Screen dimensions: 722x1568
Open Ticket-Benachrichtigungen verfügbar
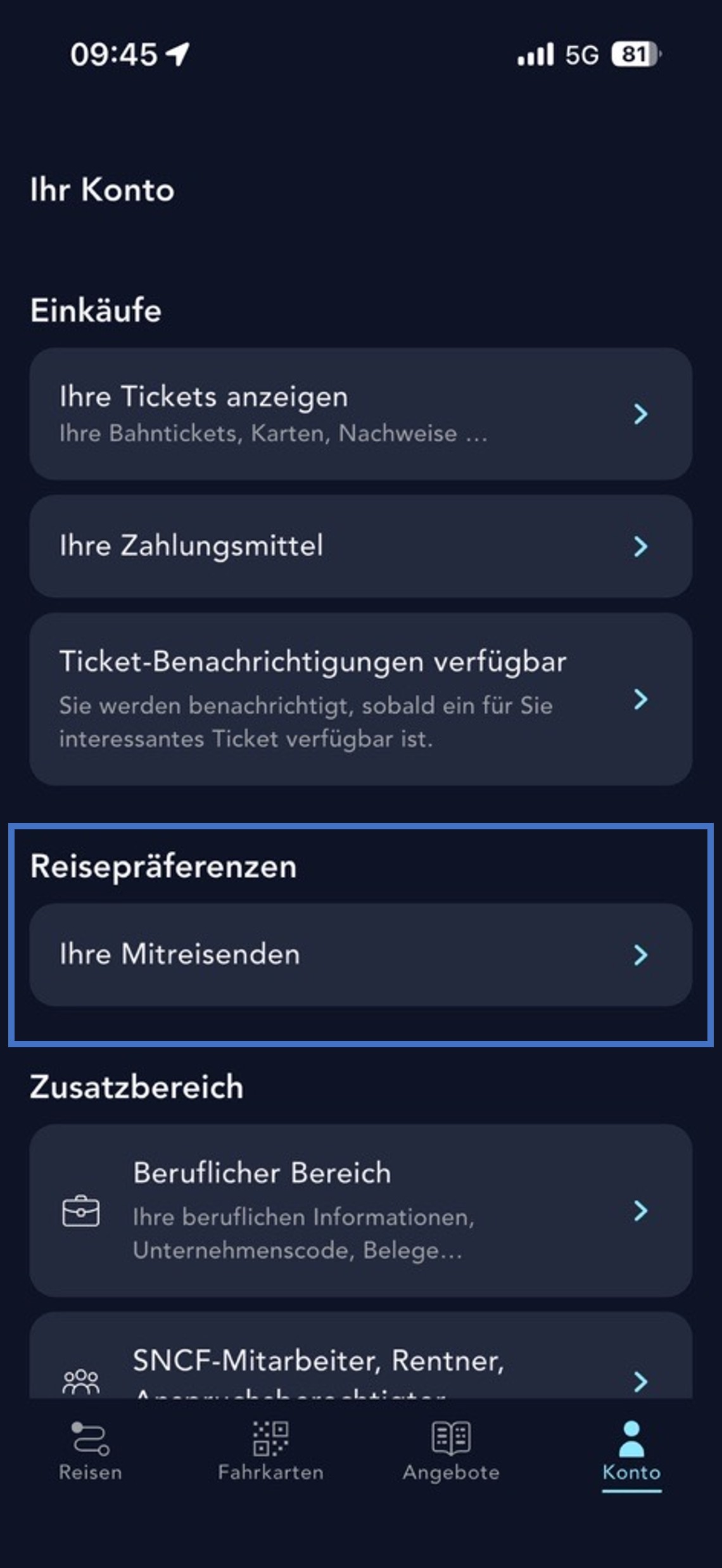[x=360, y=699]
